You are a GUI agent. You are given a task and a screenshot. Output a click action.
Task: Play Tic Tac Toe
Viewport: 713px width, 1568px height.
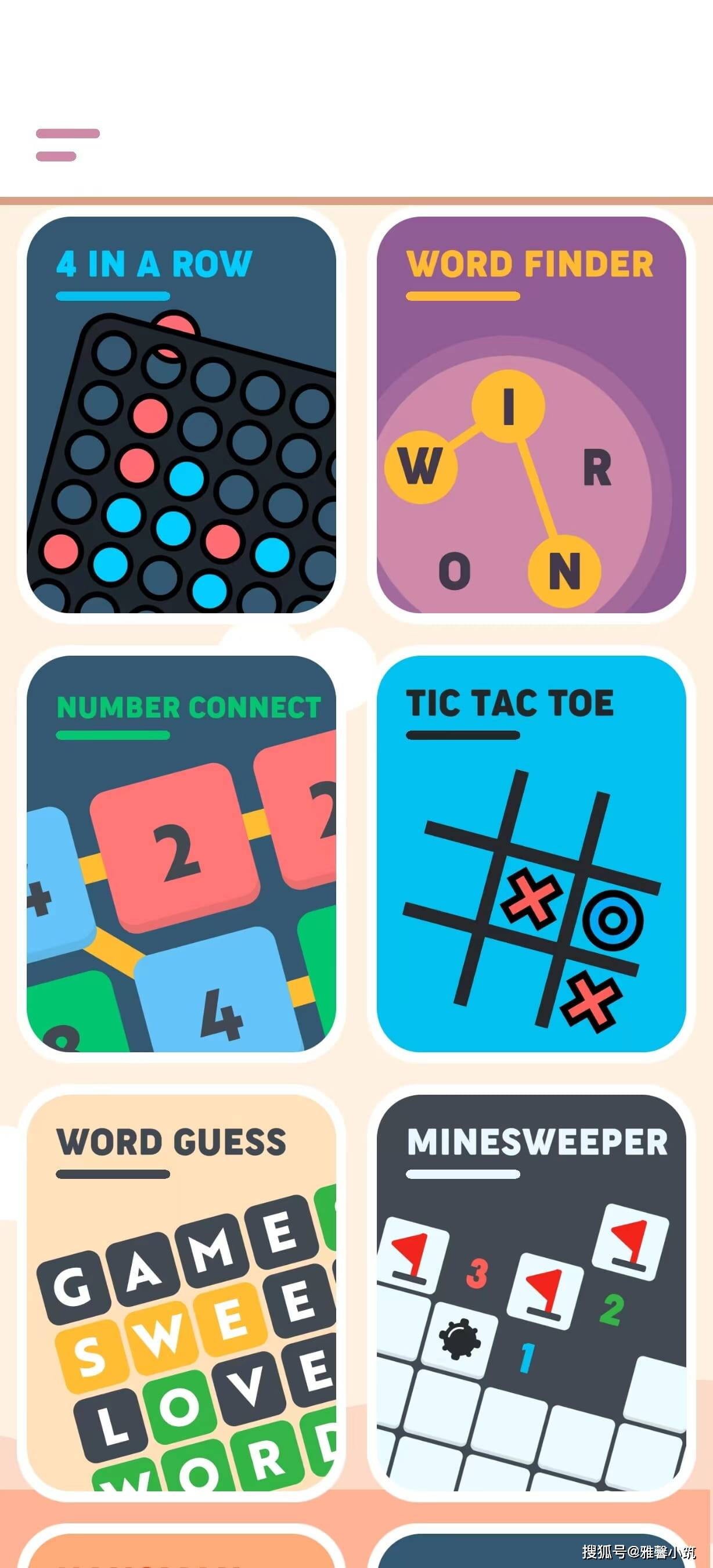point(531,854)
